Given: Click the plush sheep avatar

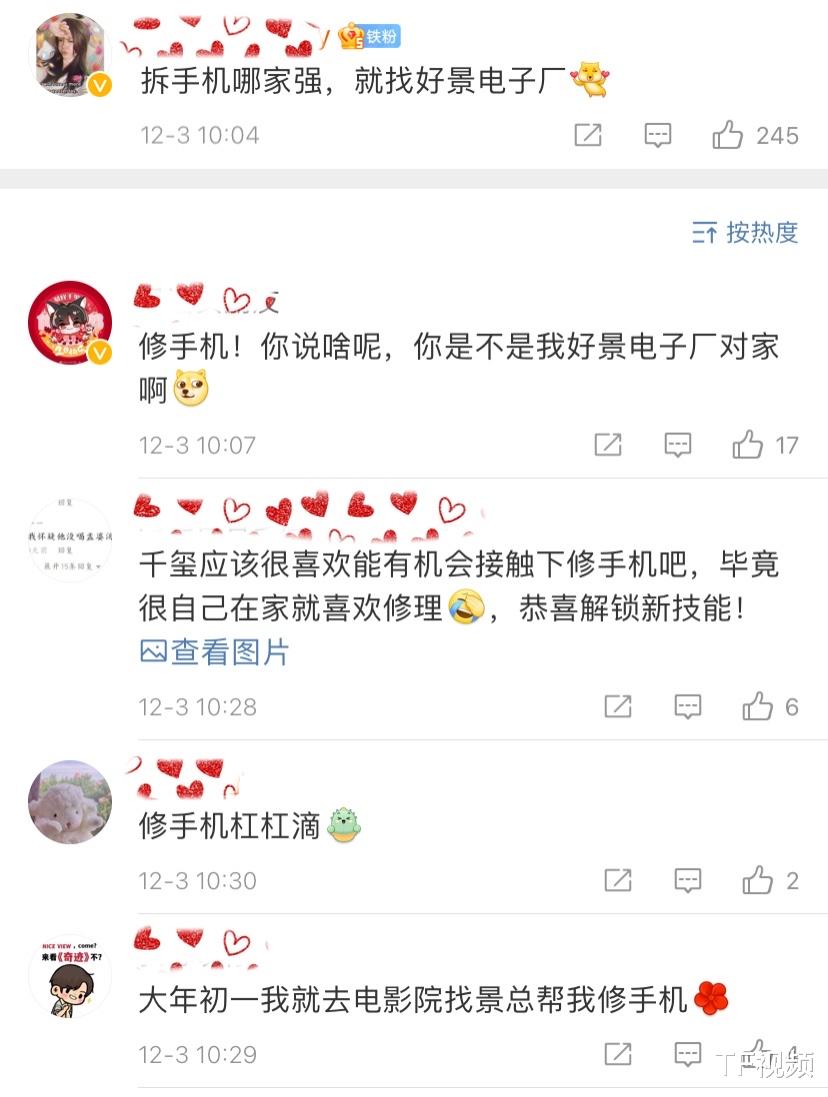Looking at the screenshot, I should [69, 802].
